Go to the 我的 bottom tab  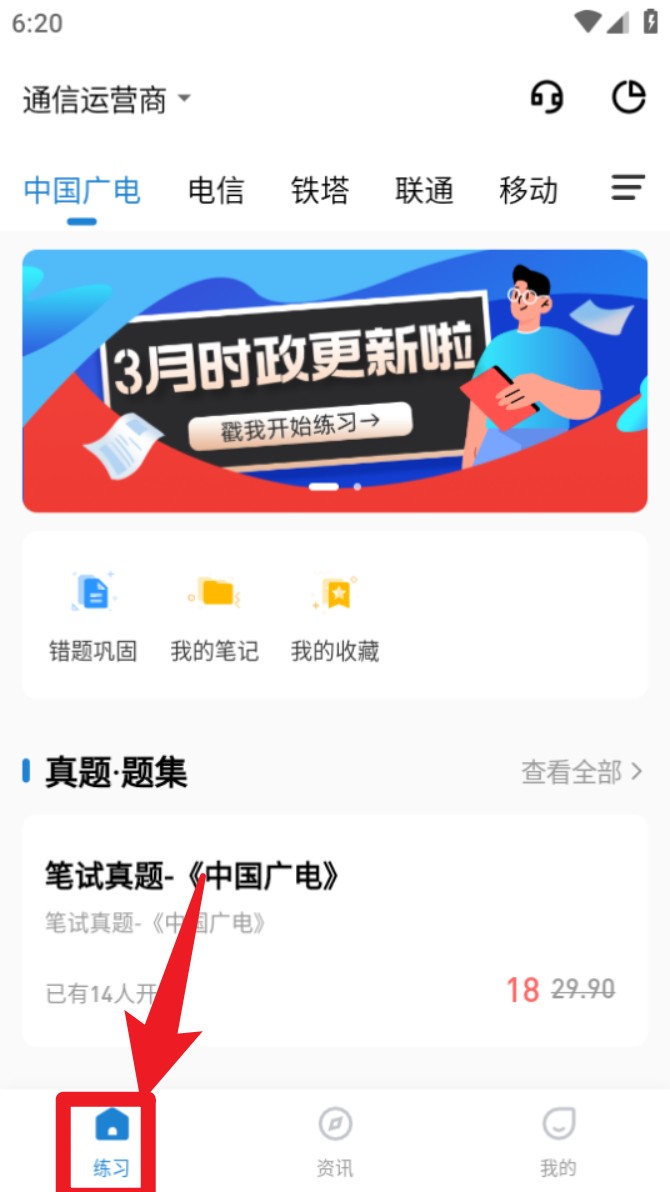click(558, 1140)
